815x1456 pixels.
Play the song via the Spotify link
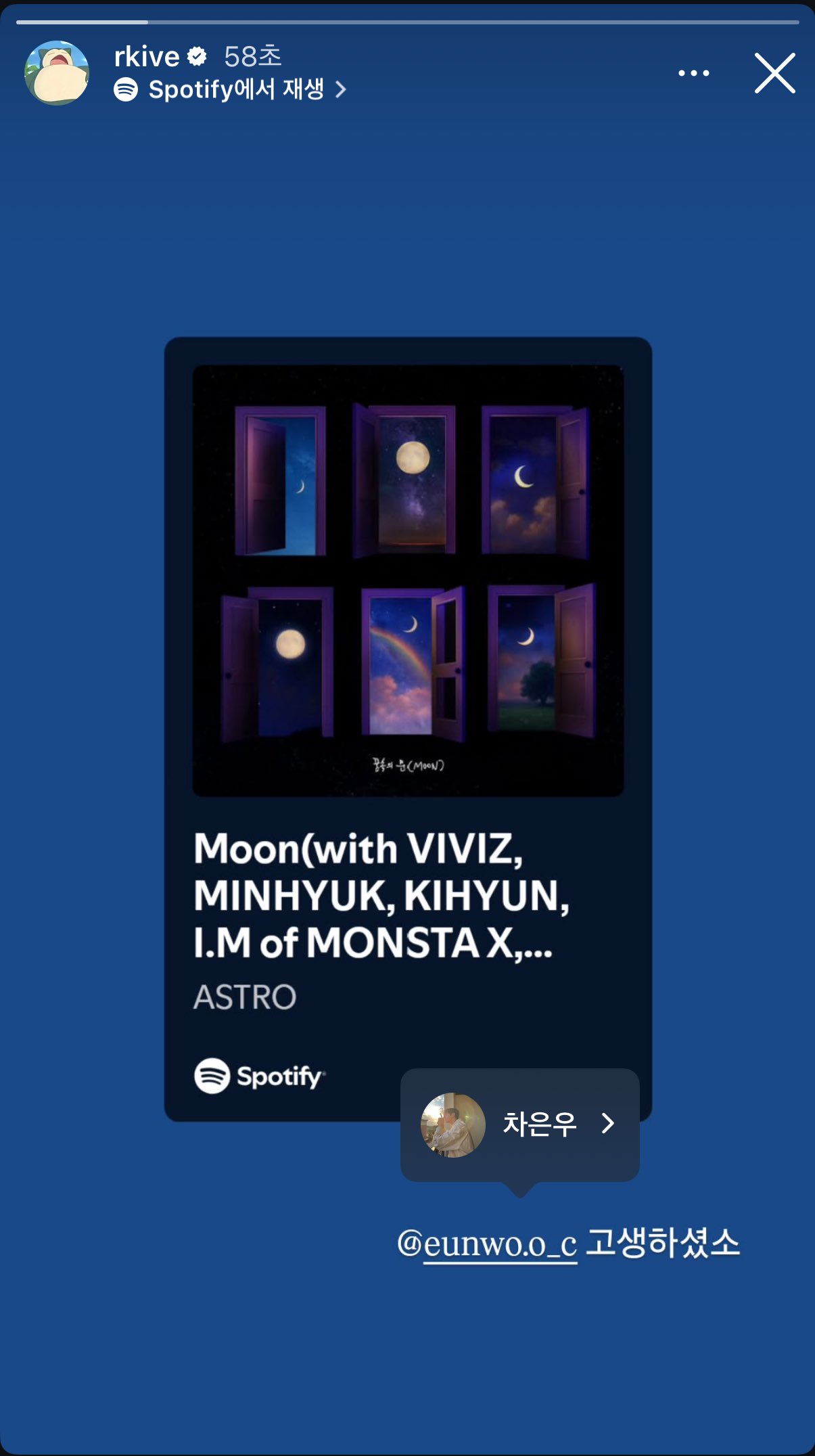point(230,90)
